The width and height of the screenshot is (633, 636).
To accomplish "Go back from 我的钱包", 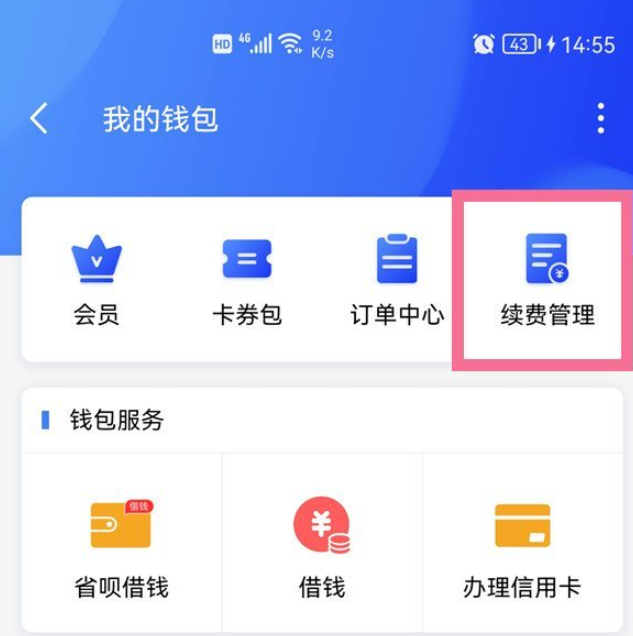I will coord(39,119).
